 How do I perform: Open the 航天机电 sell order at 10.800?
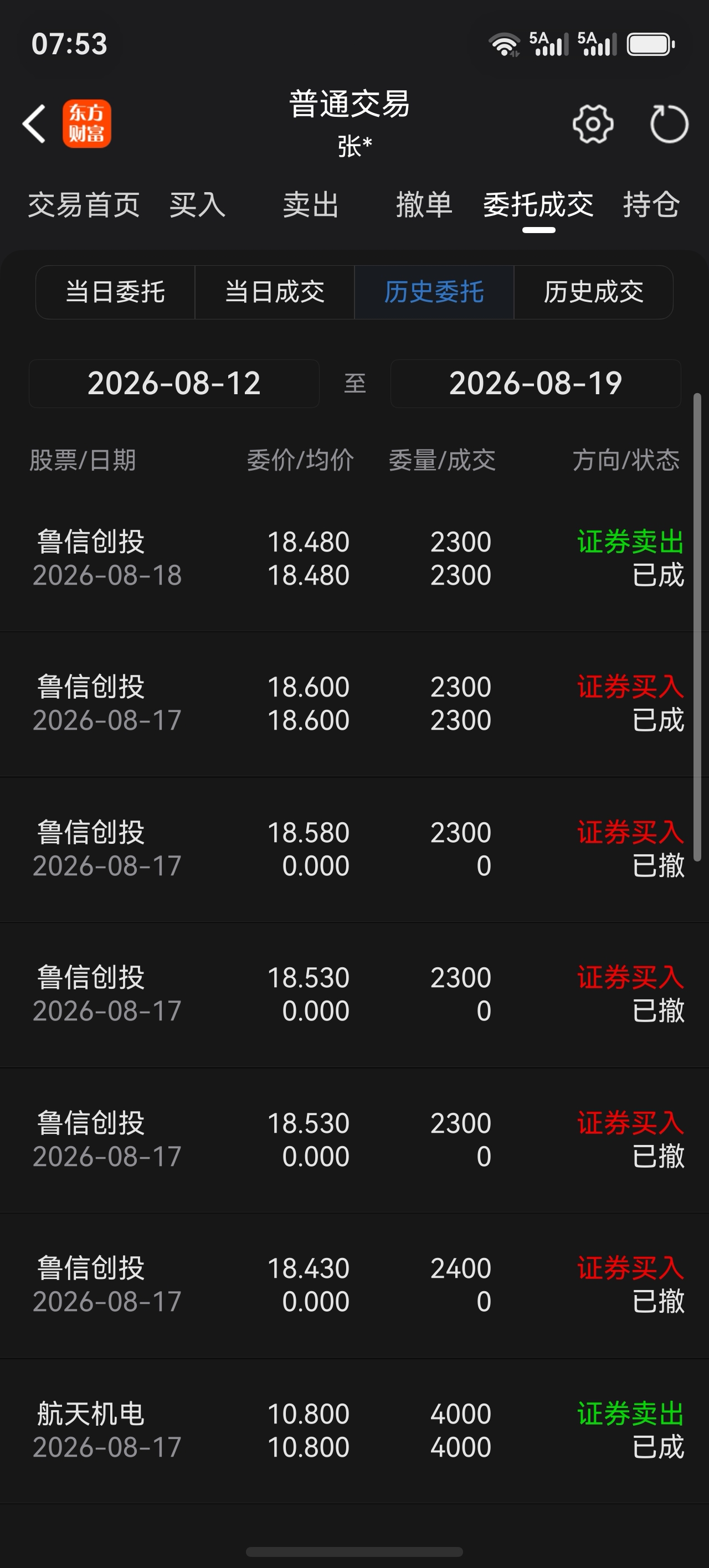tap(354, 1431)
